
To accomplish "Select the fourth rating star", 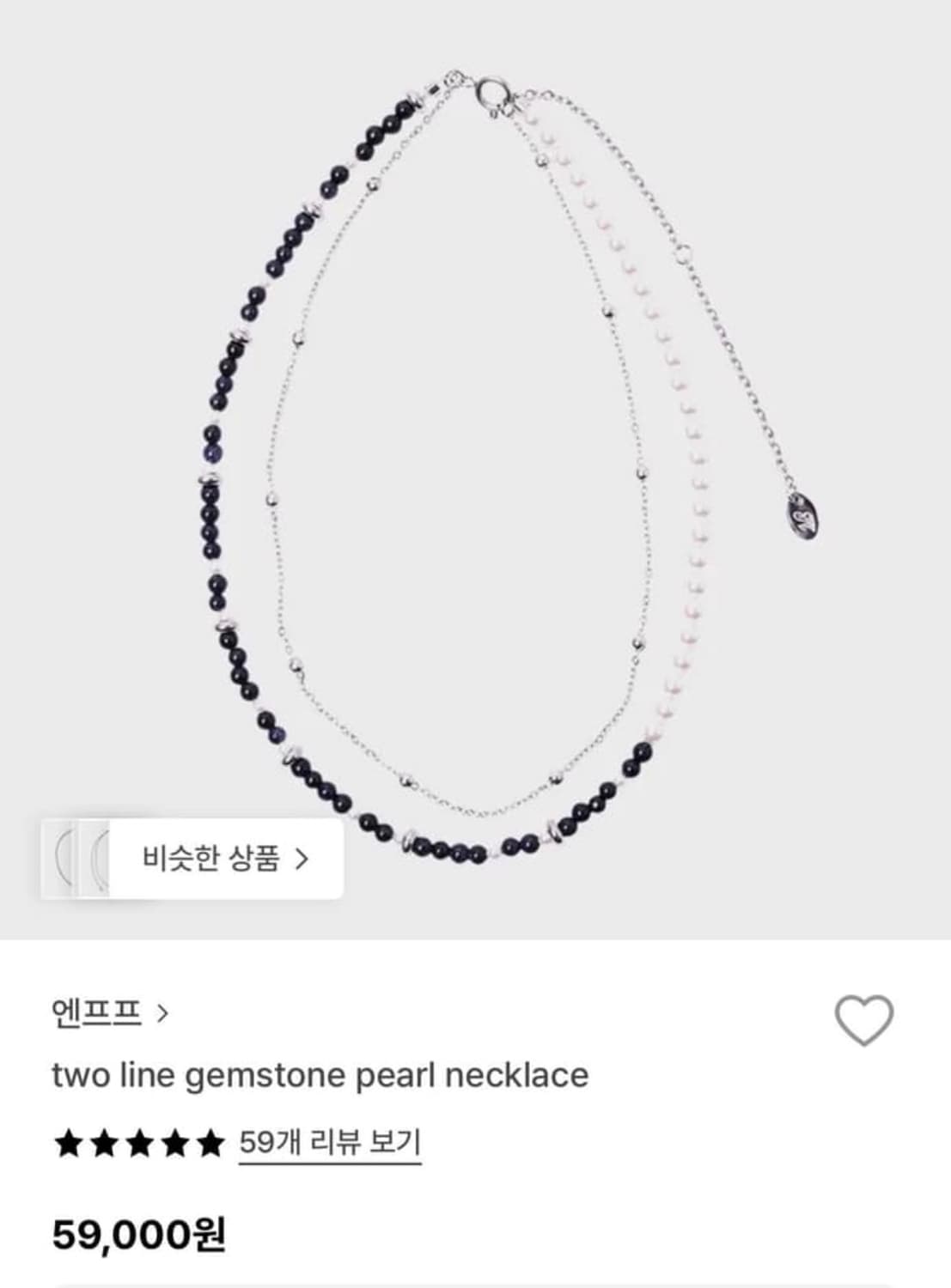I will (x=173, y=1144).
